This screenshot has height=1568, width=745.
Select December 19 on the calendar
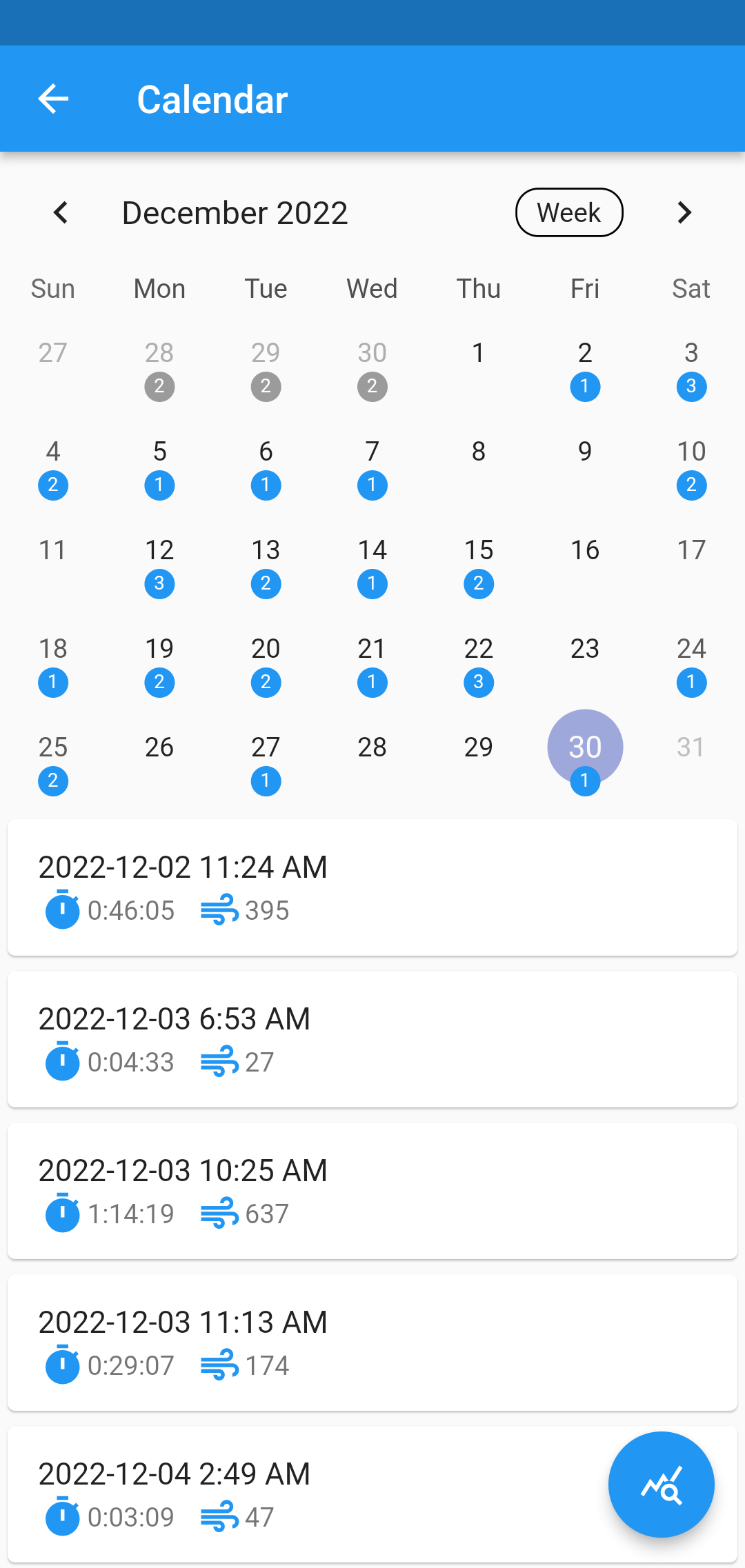[x=159, y=666]
